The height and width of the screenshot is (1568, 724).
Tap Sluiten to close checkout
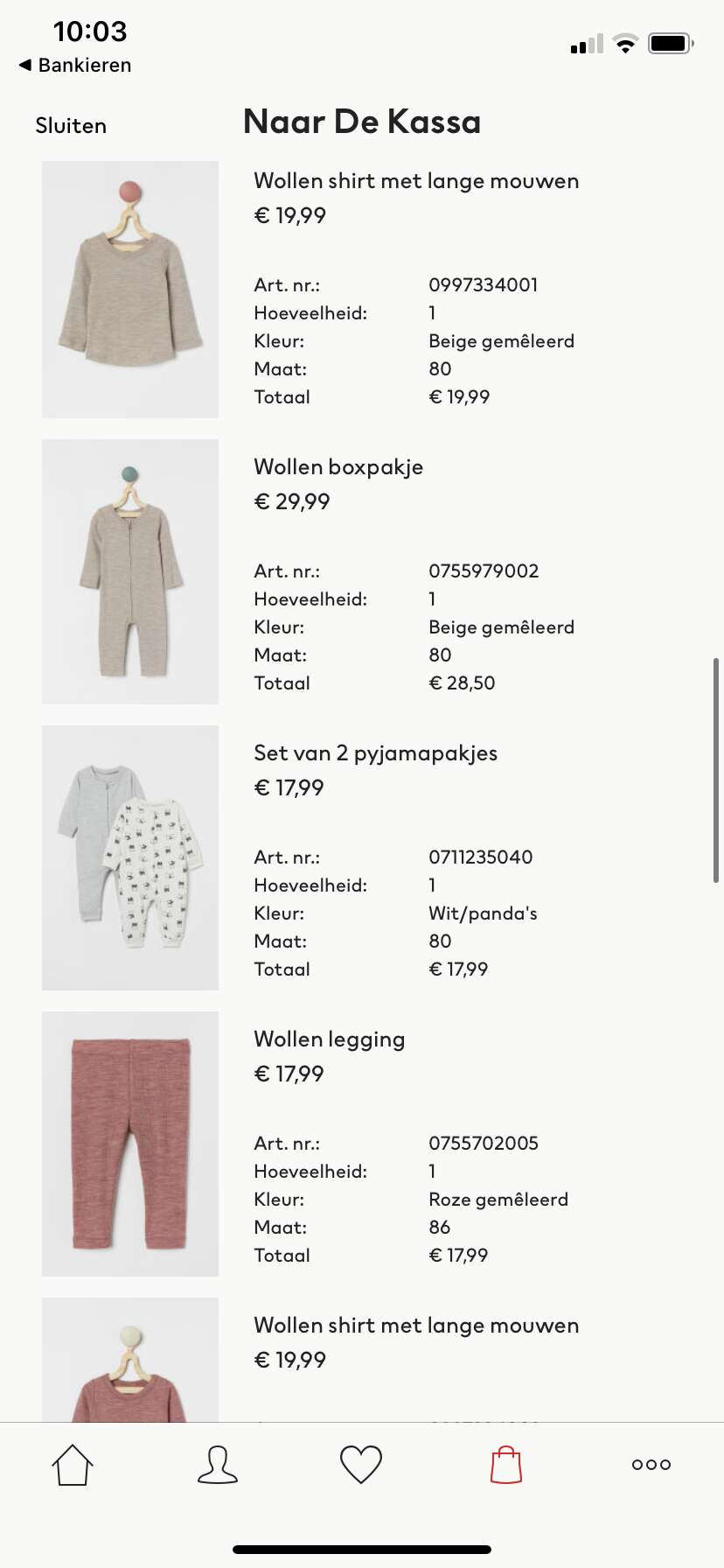(x=71, y=126)
